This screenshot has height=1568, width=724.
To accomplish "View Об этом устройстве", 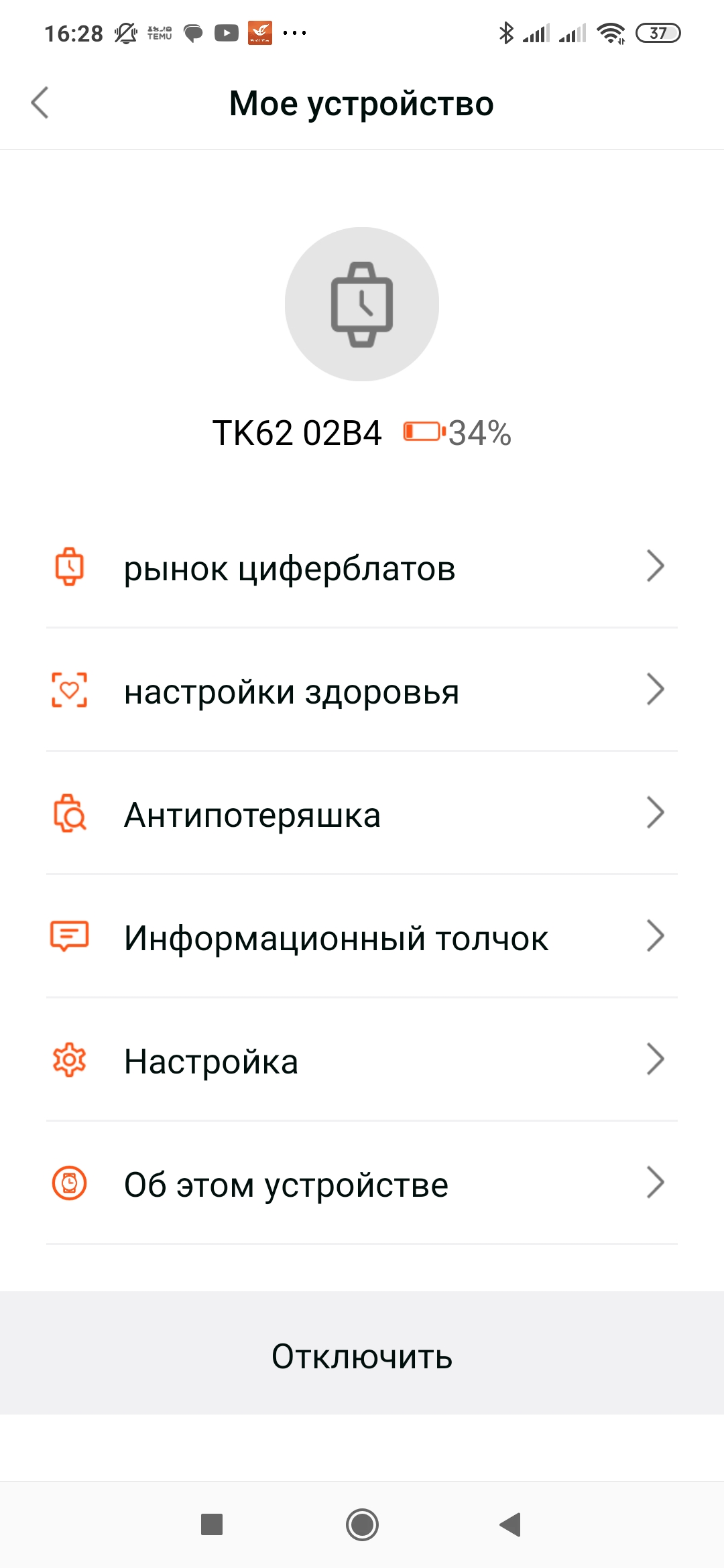I will 362,1184.
